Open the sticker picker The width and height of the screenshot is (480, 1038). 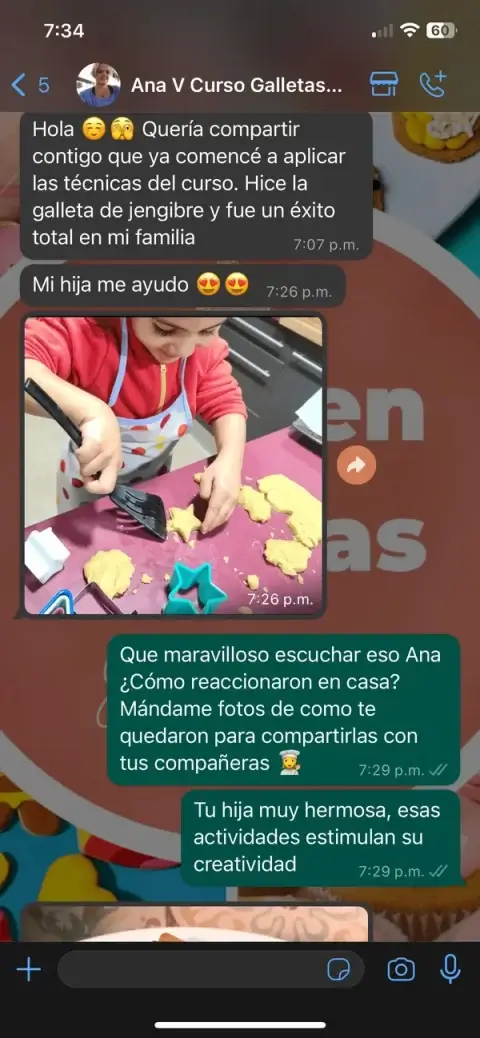339,970
